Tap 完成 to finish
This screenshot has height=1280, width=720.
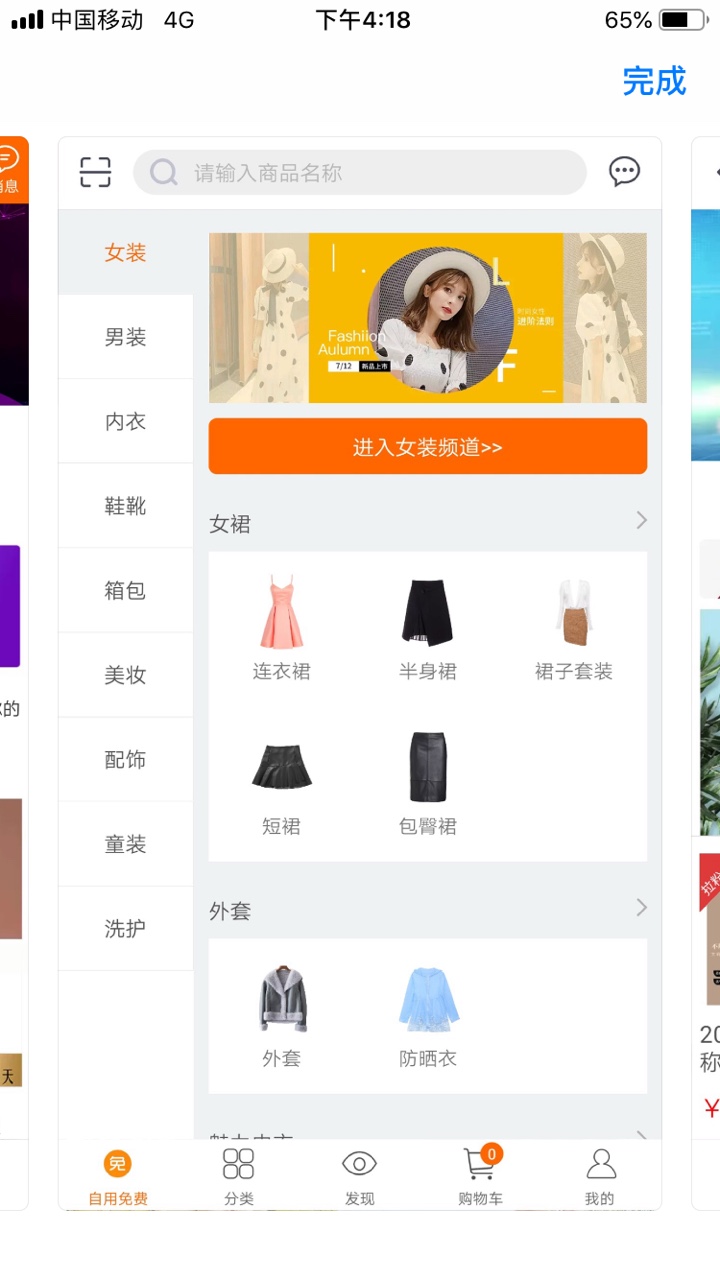[654, 81]
